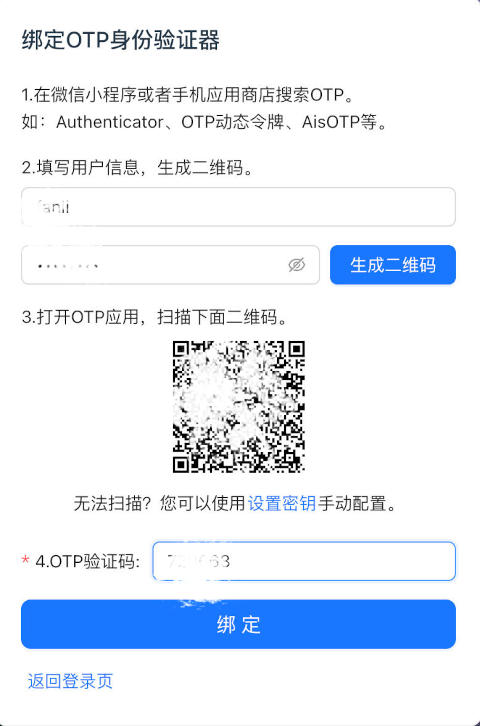Image resolution: width=480 pixels, height=726 pixels.
Task: Open the 返回登录页 link
Action: tap(70, 681)
